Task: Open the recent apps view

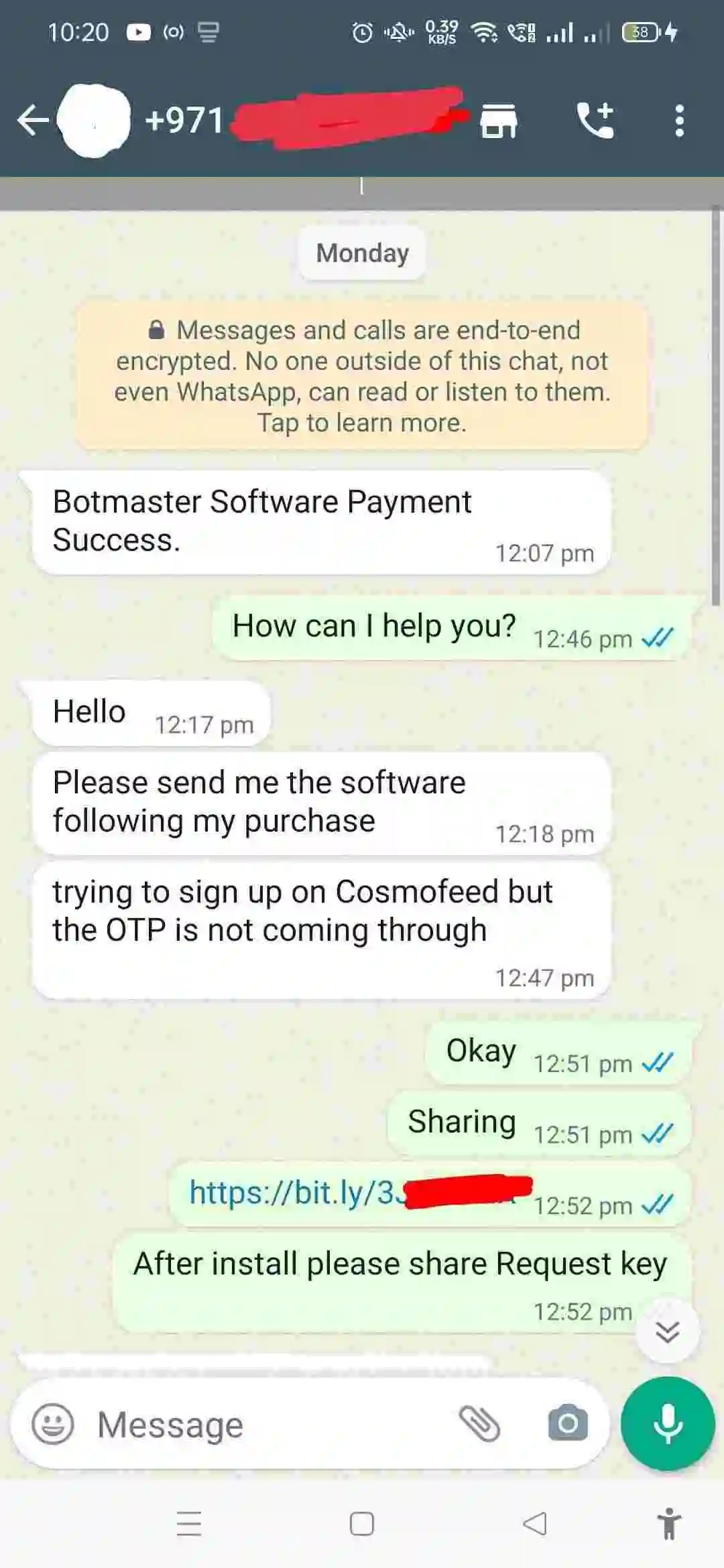Action: (x=189, y=1524)
